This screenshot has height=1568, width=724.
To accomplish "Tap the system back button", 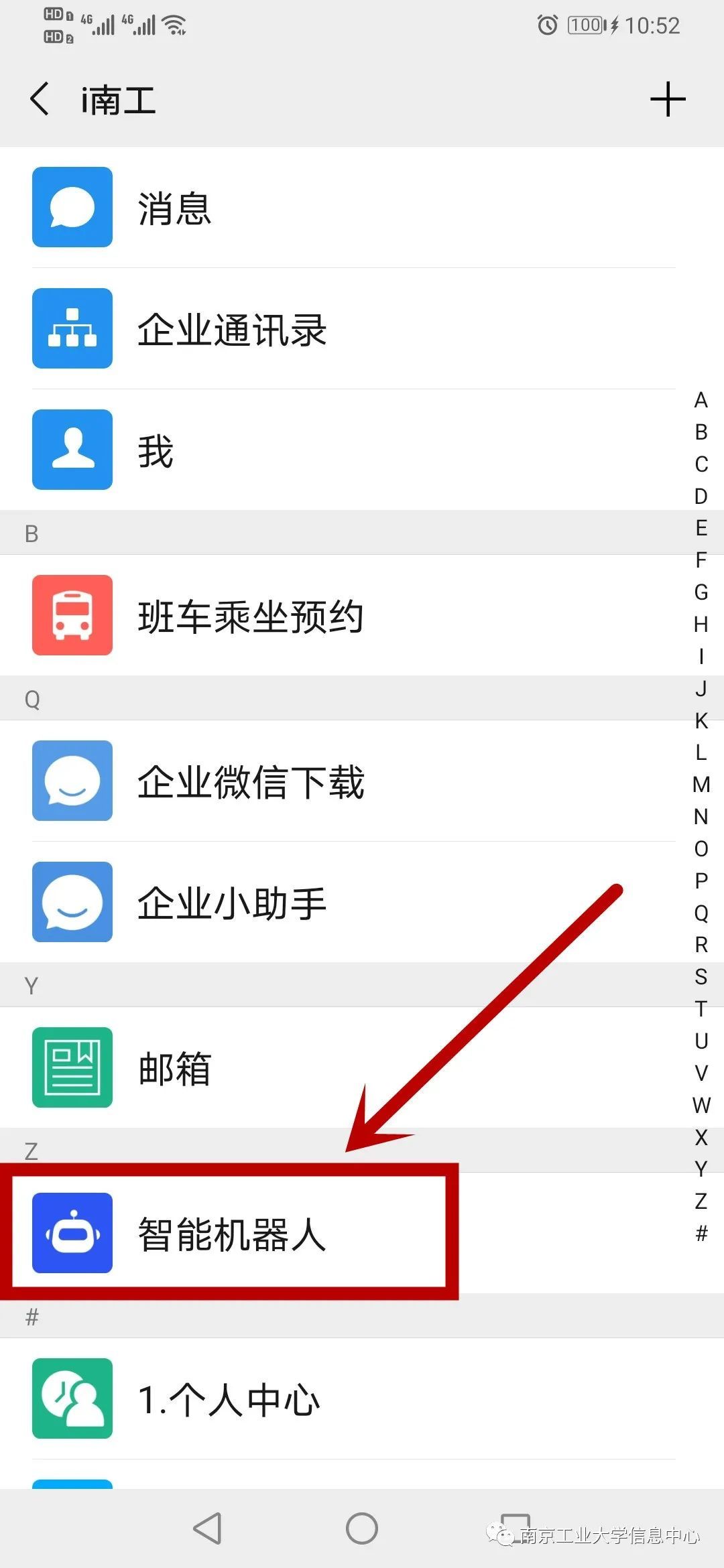I will [208, 1528].
